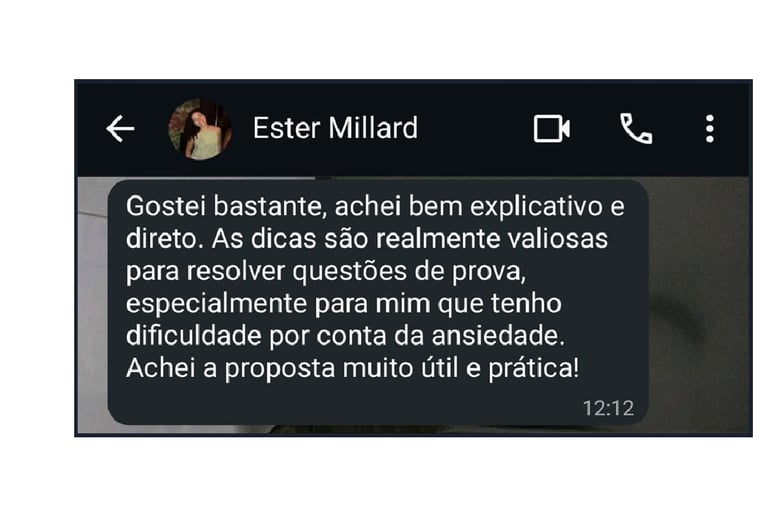
Task: Go back to the chat list
Action: [120, 129]
